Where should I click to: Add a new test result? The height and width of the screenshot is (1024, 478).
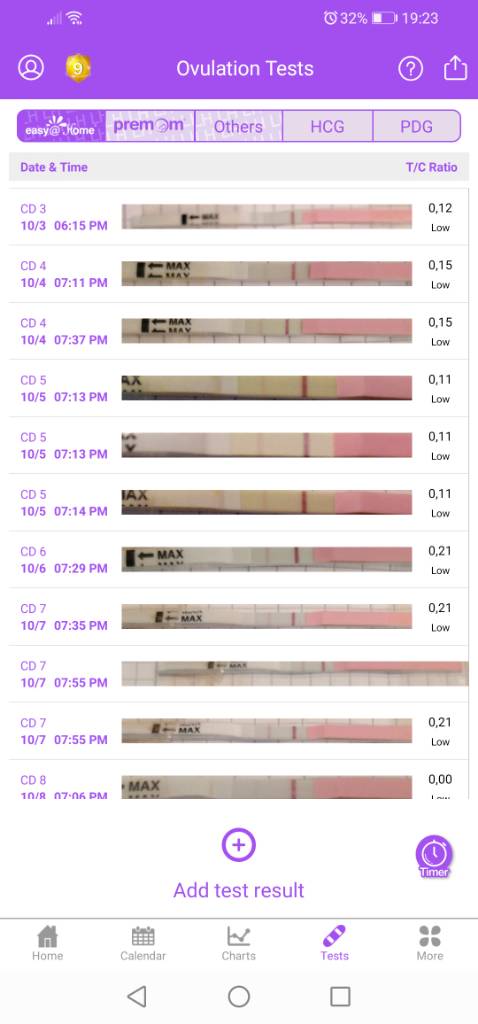(238, 863)
